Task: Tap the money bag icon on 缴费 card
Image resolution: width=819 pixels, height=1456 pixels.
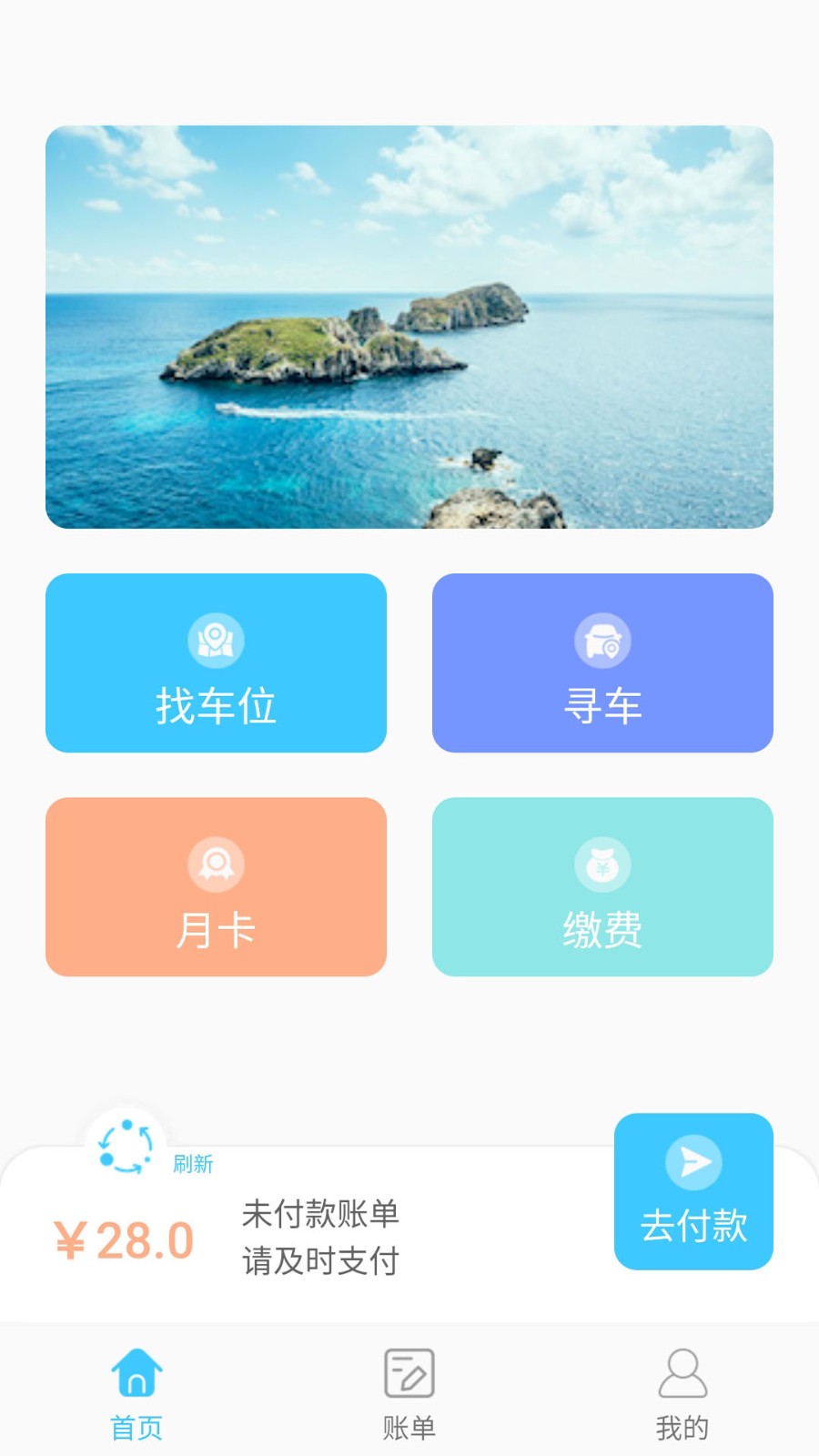Action: point(602,863)
